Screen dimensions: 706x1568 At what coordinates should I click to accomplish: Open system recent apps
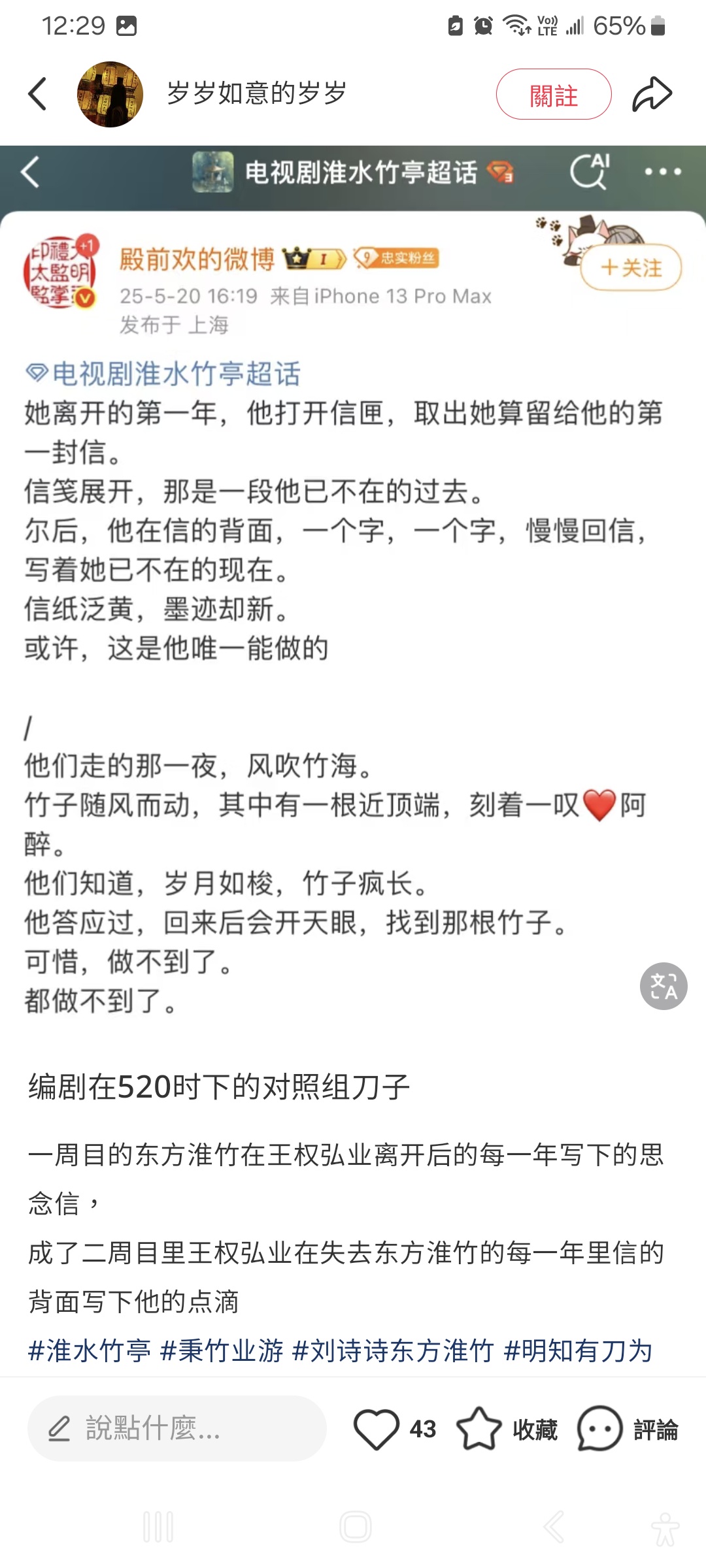click(x=158, y=1527)
